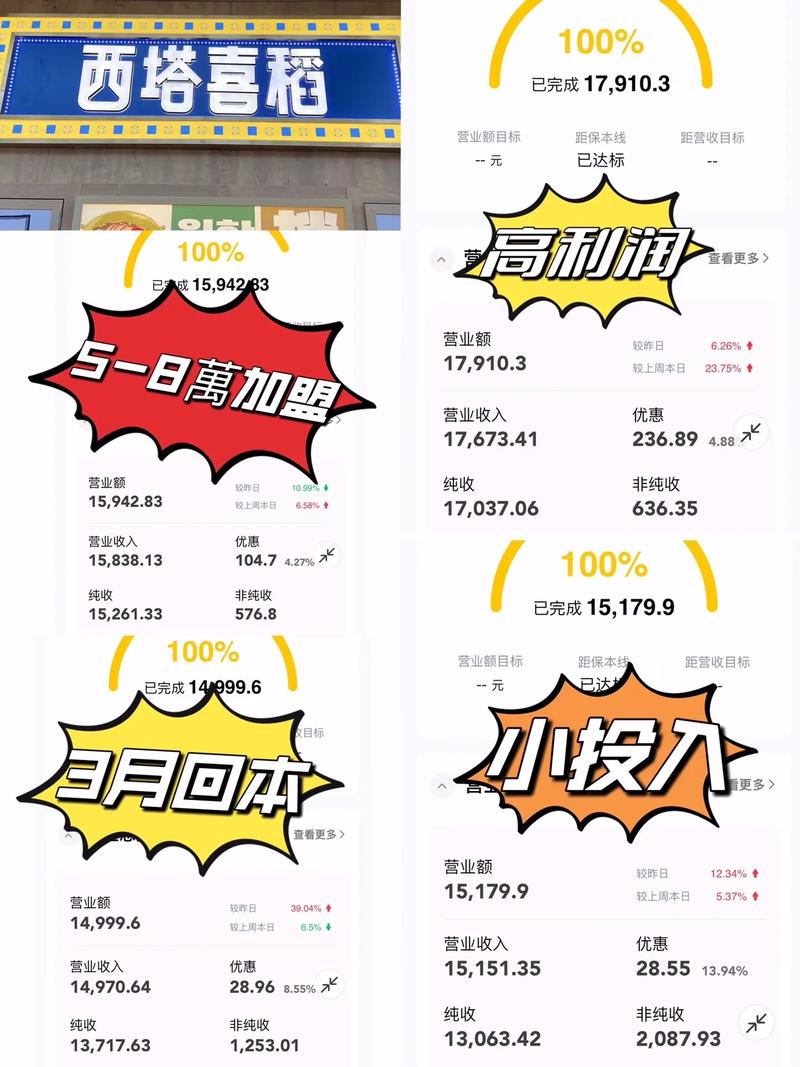Collapse the 17,910.3 revenue panel with the chevron

441,260
